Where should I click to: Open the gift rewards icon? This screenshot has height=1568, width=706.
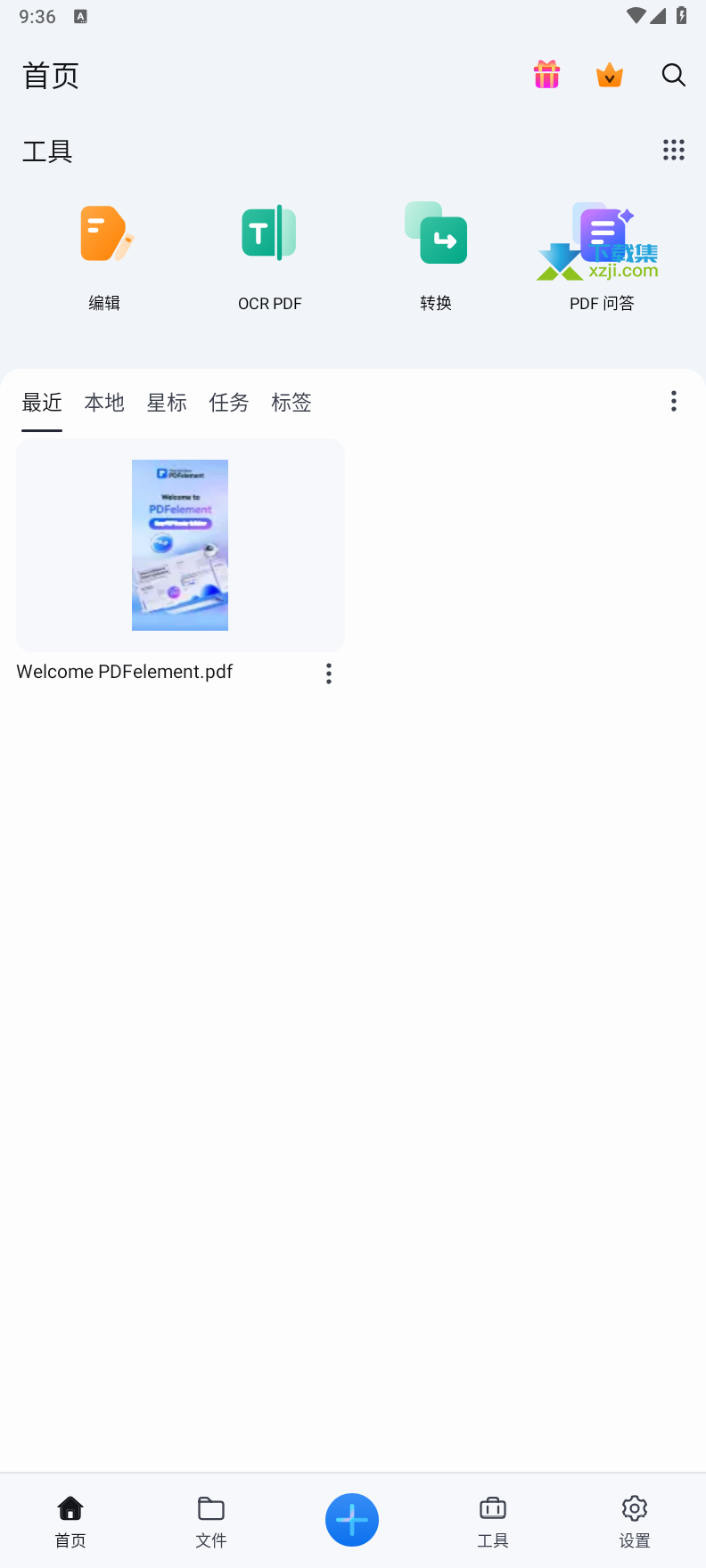(546, 75)
